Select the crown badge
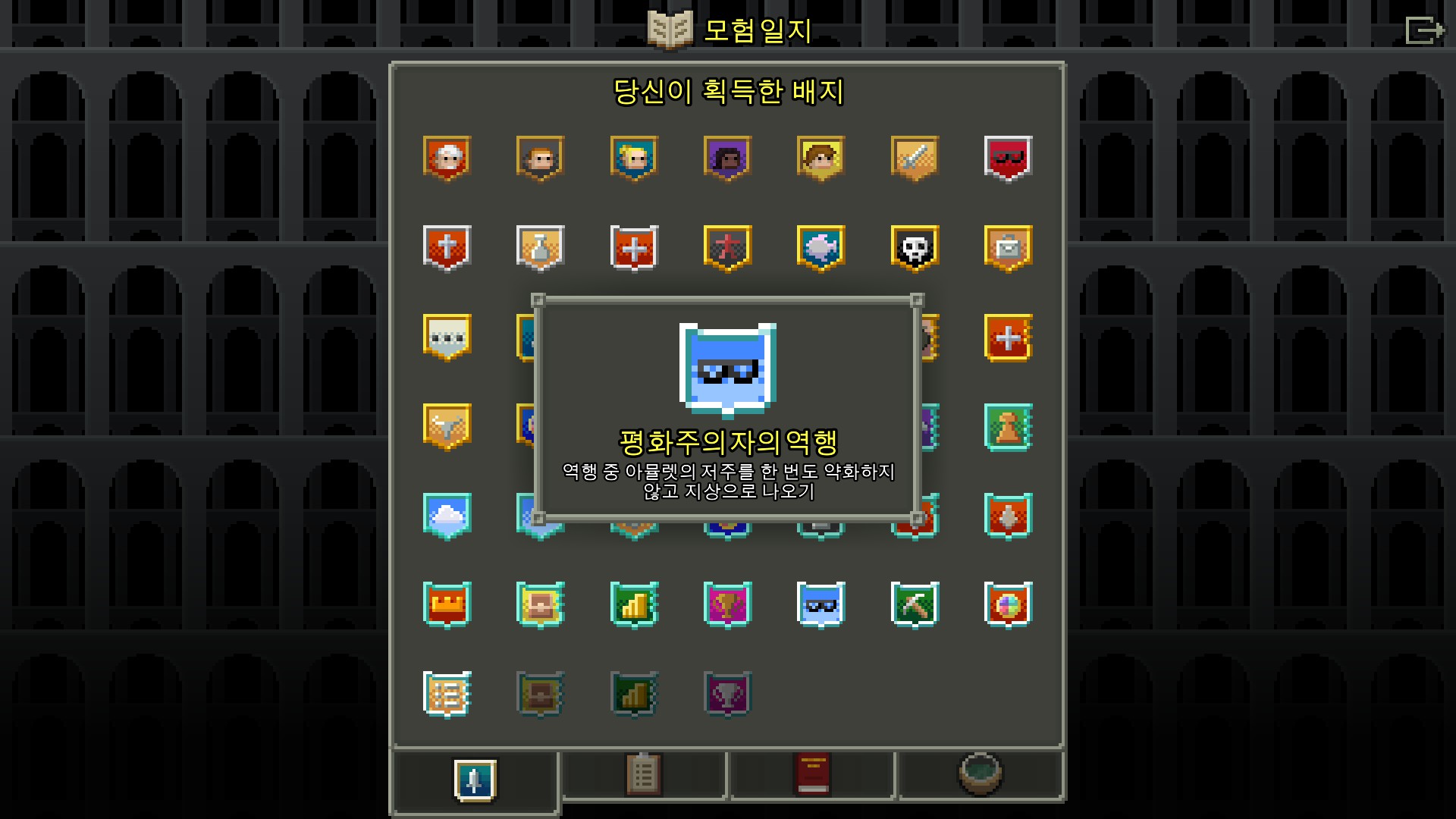This screenshot has width=1456, height=819. pos(447,604)
